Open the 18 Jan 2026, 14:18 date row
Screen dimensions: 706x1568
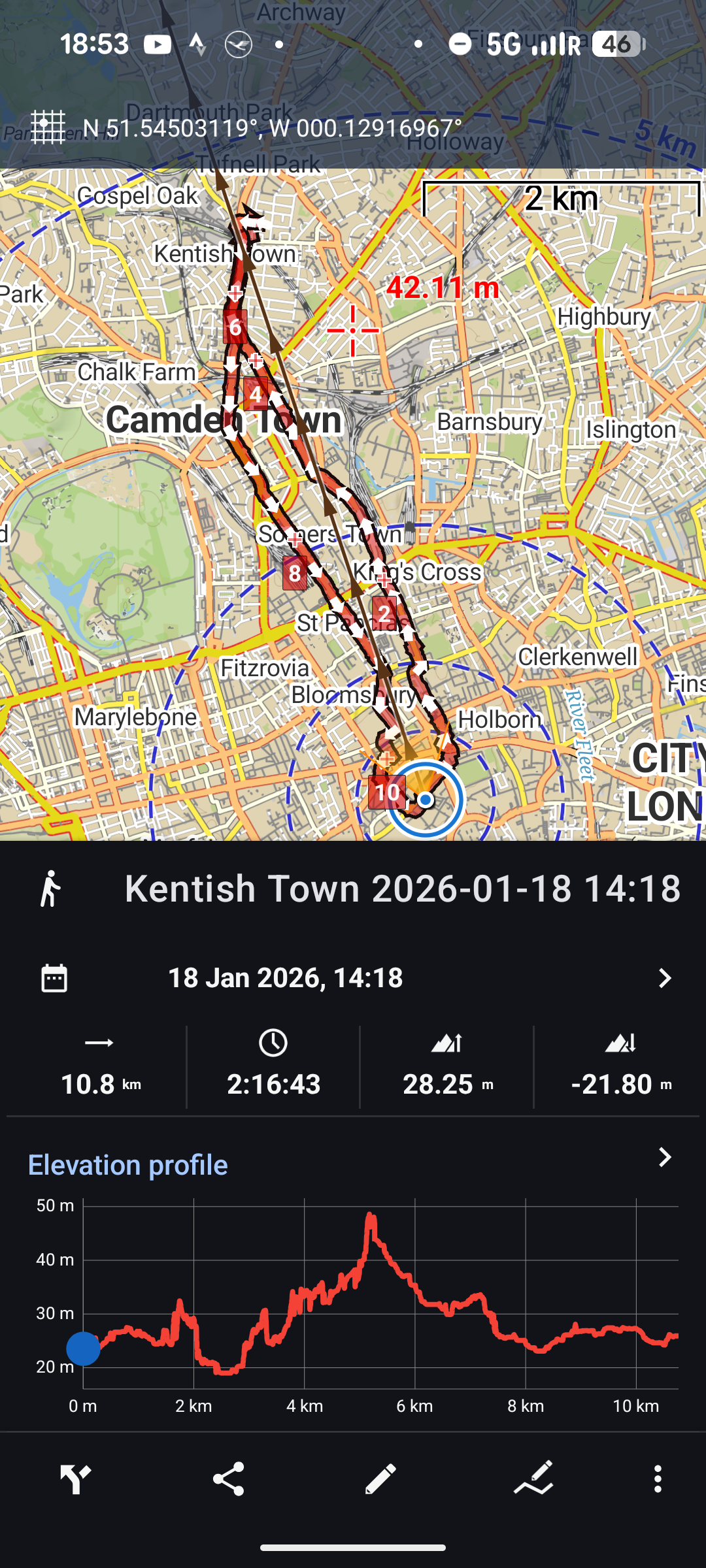coord(353,978)
